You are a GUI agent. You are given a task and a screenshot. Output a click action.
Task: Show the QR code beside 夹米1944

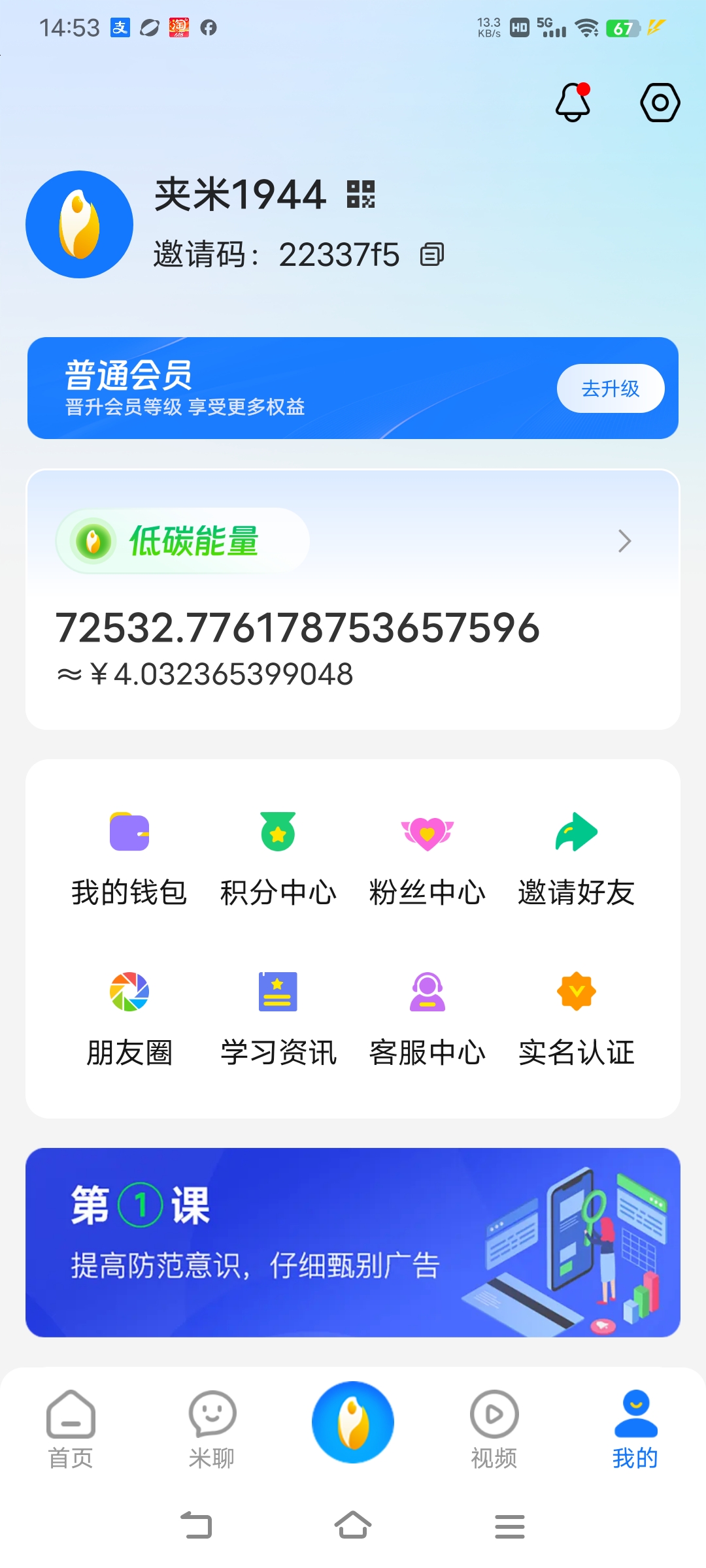tap(361, 195)
